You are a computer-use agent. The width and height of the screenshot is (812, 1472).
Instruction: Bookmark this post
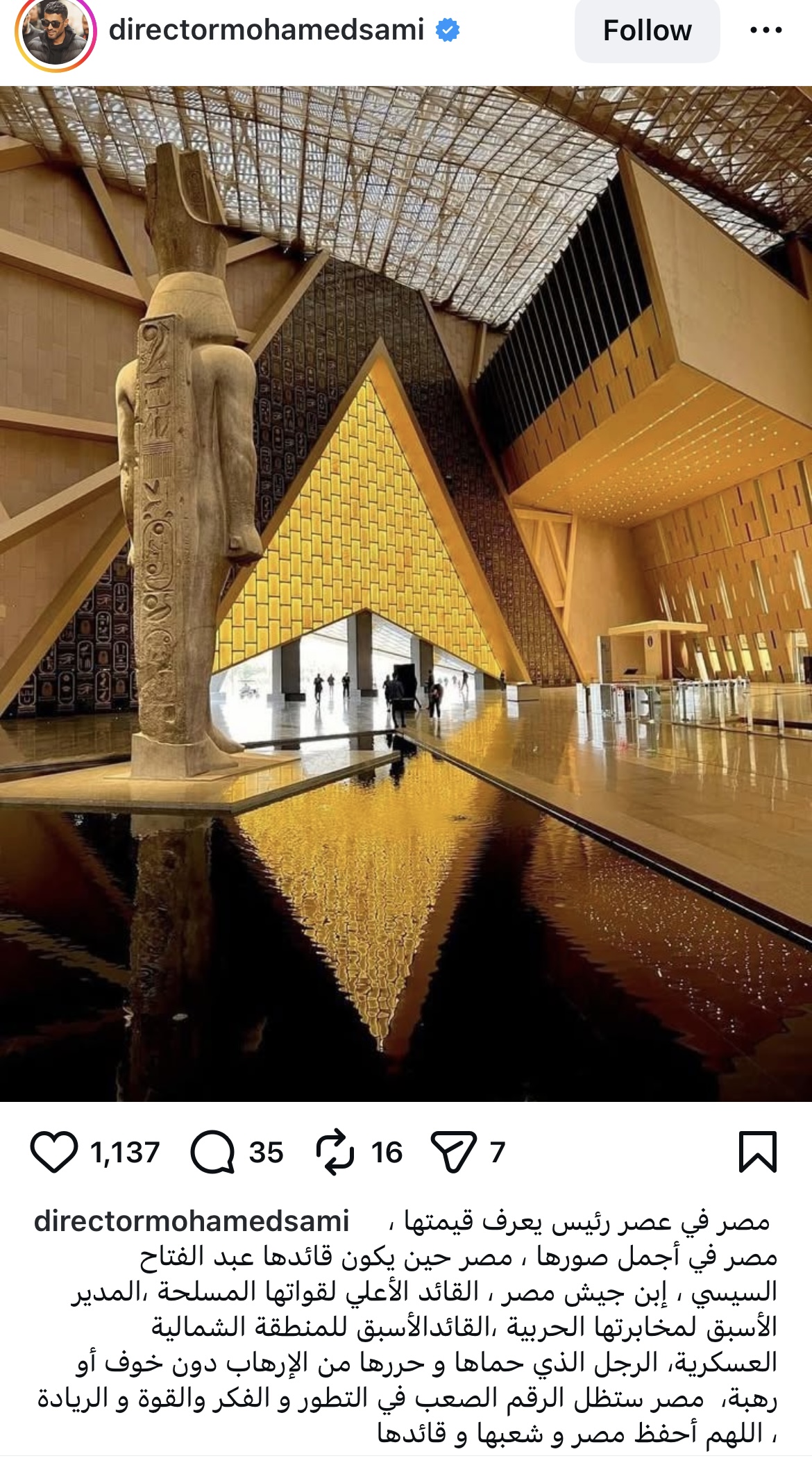[757, 1152]
